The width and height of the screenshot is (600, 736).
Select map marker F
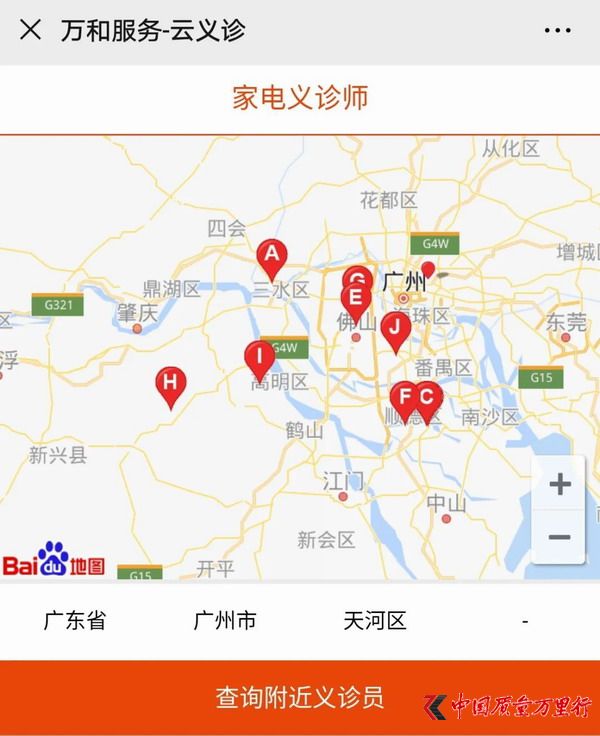point(402,398)
